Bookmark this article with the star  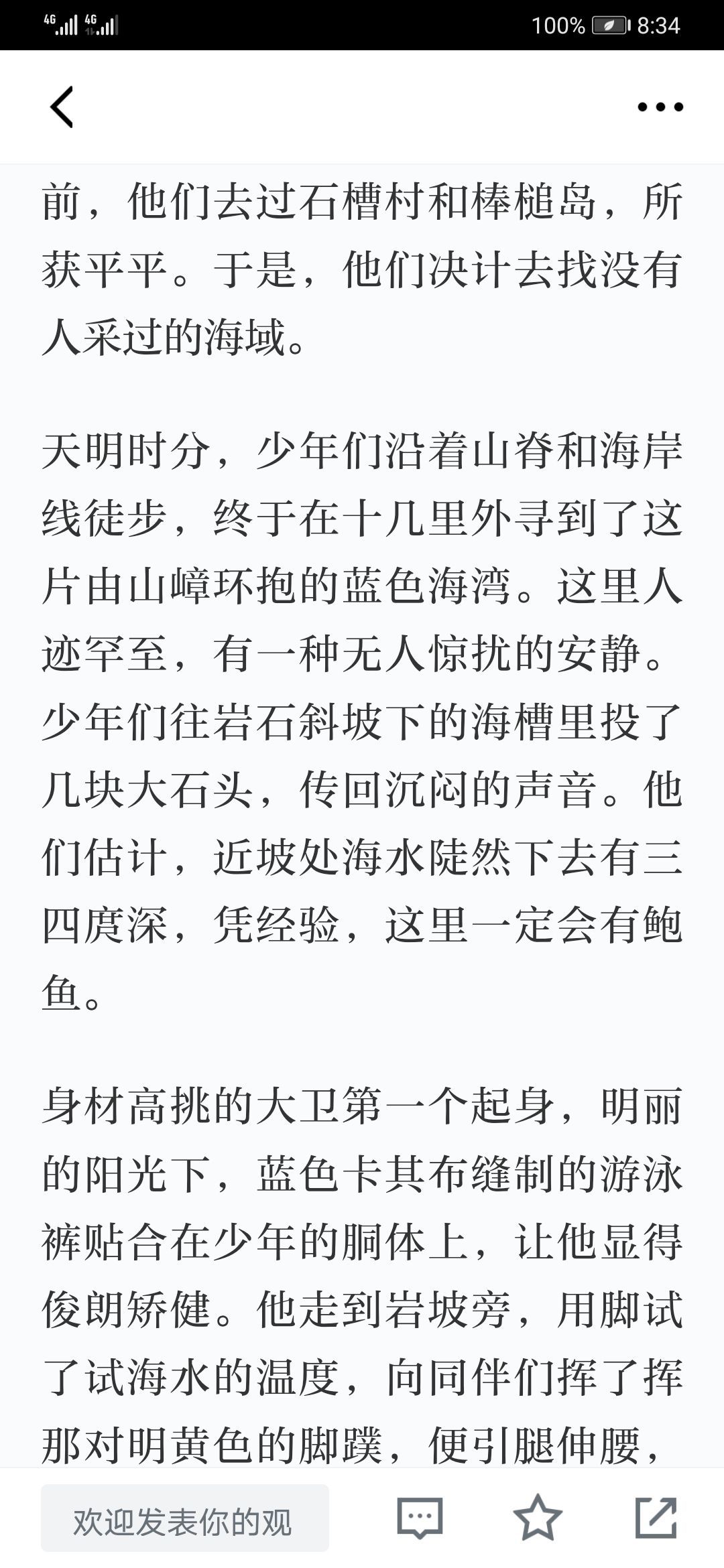[x=537, y=1517]
